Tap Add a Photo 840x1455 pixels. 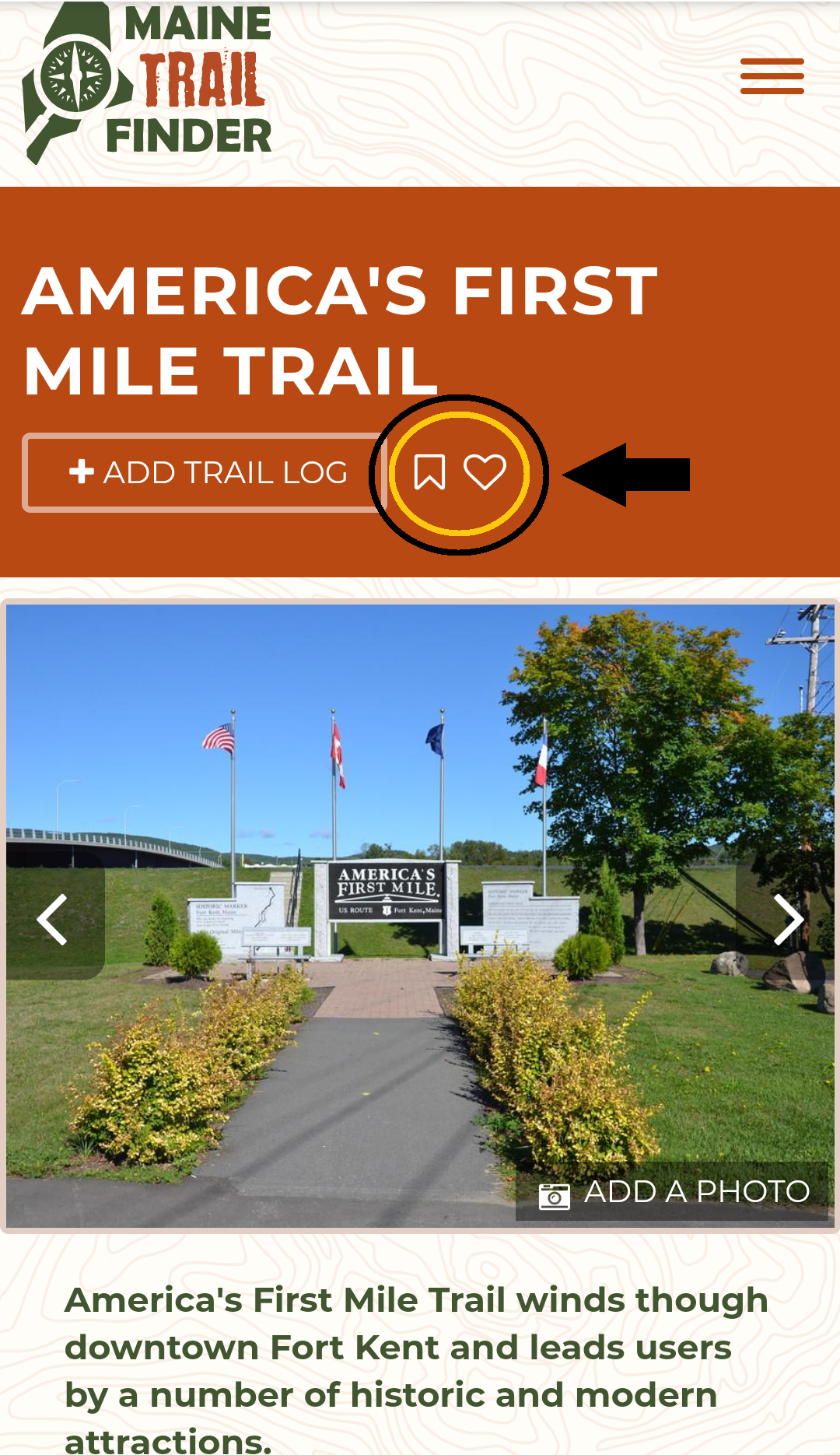[674, 1192]
